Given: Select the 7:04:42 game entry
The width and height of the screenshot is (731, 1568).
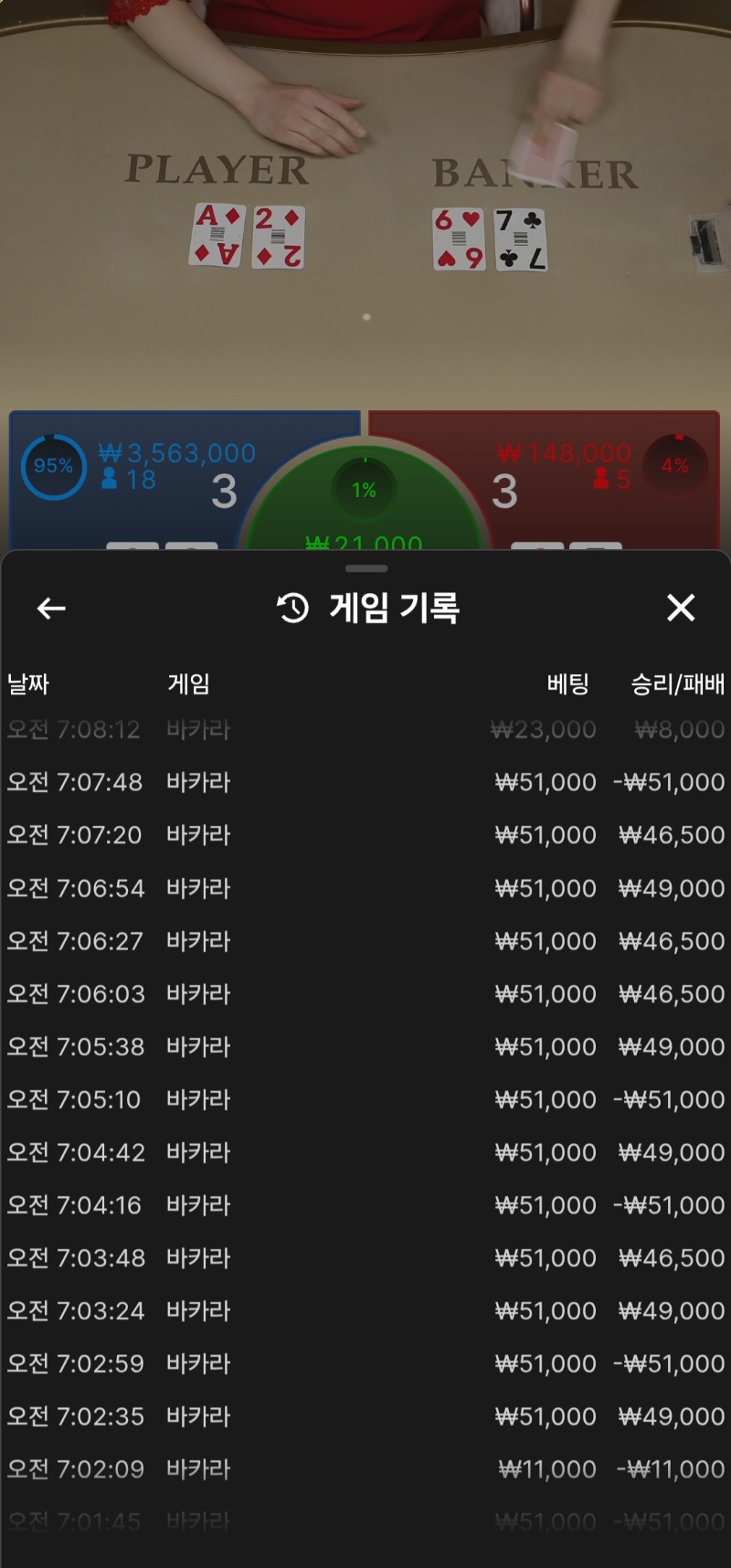Looking at the screenshot, I should pyautogui.click(x=365, y=1152).
